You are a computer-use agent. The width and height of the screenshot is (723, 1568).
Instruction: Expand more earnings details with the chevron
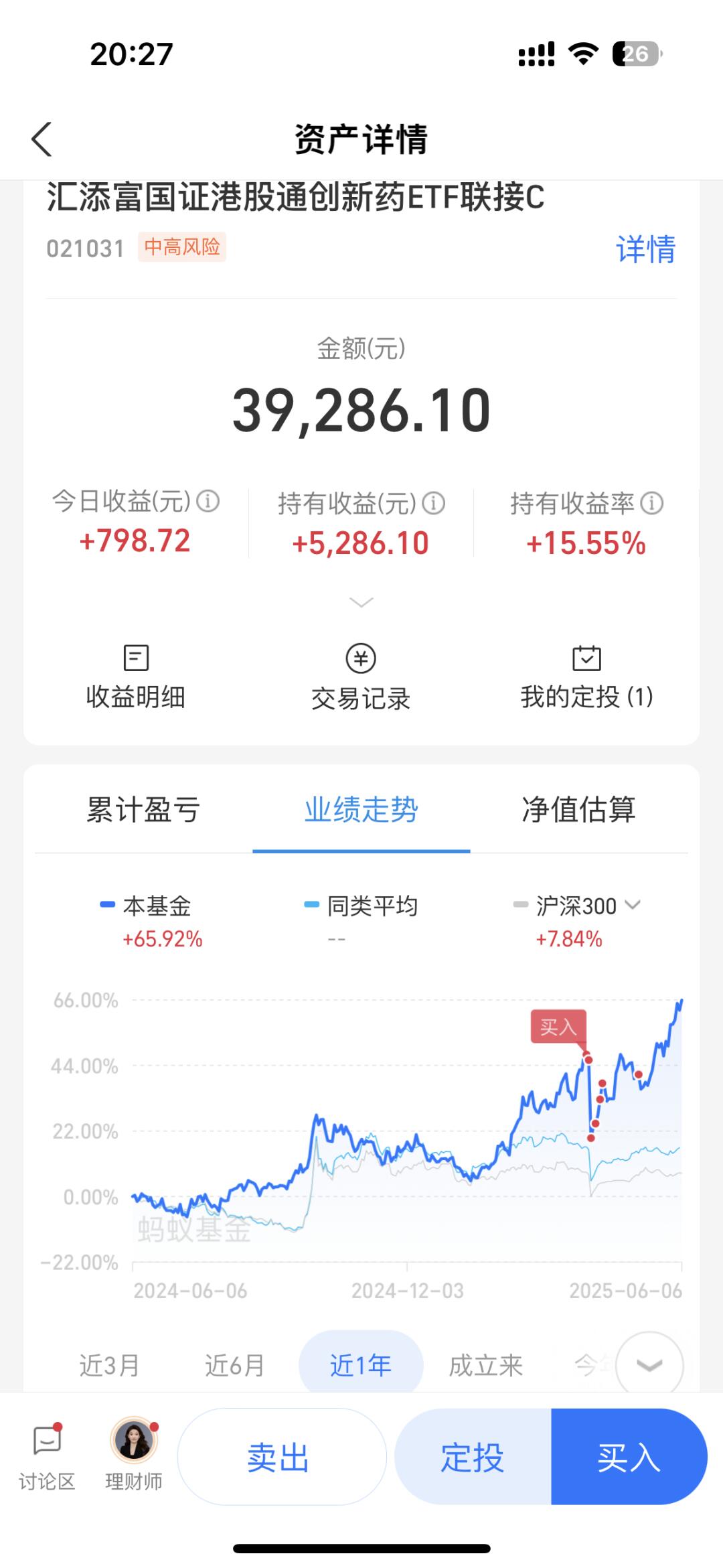point(361,602)
